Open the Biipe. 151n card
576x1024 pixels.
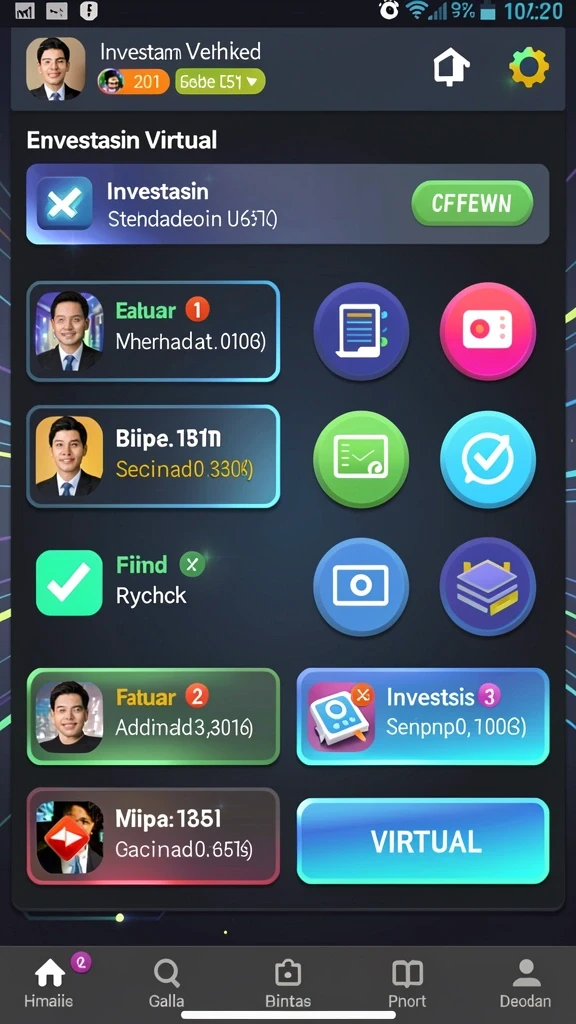pyautogui.click(x=153, y=456)
